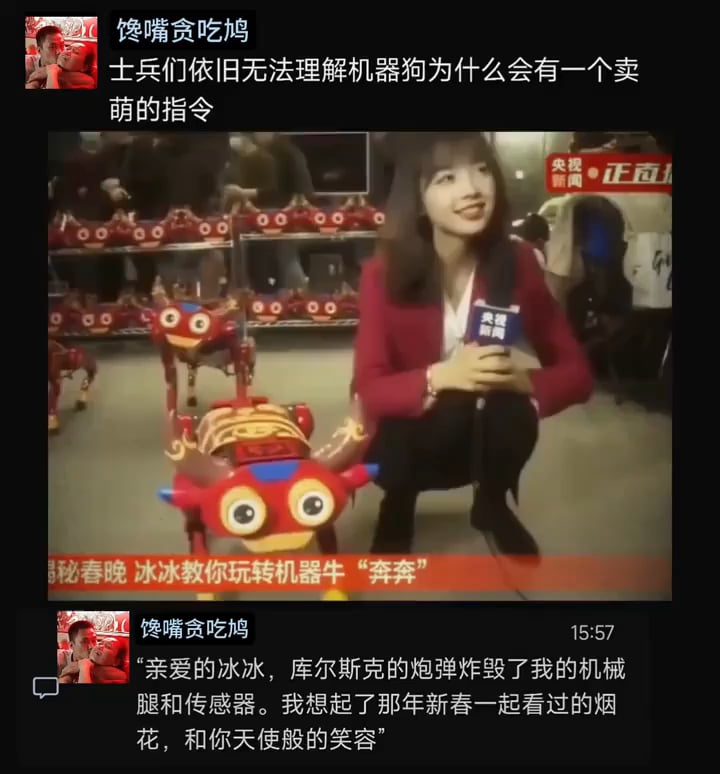Tap the reply bubble icon beside the comment
The height and width of the screenshot is (774, 720).
[x=46, y=687]
